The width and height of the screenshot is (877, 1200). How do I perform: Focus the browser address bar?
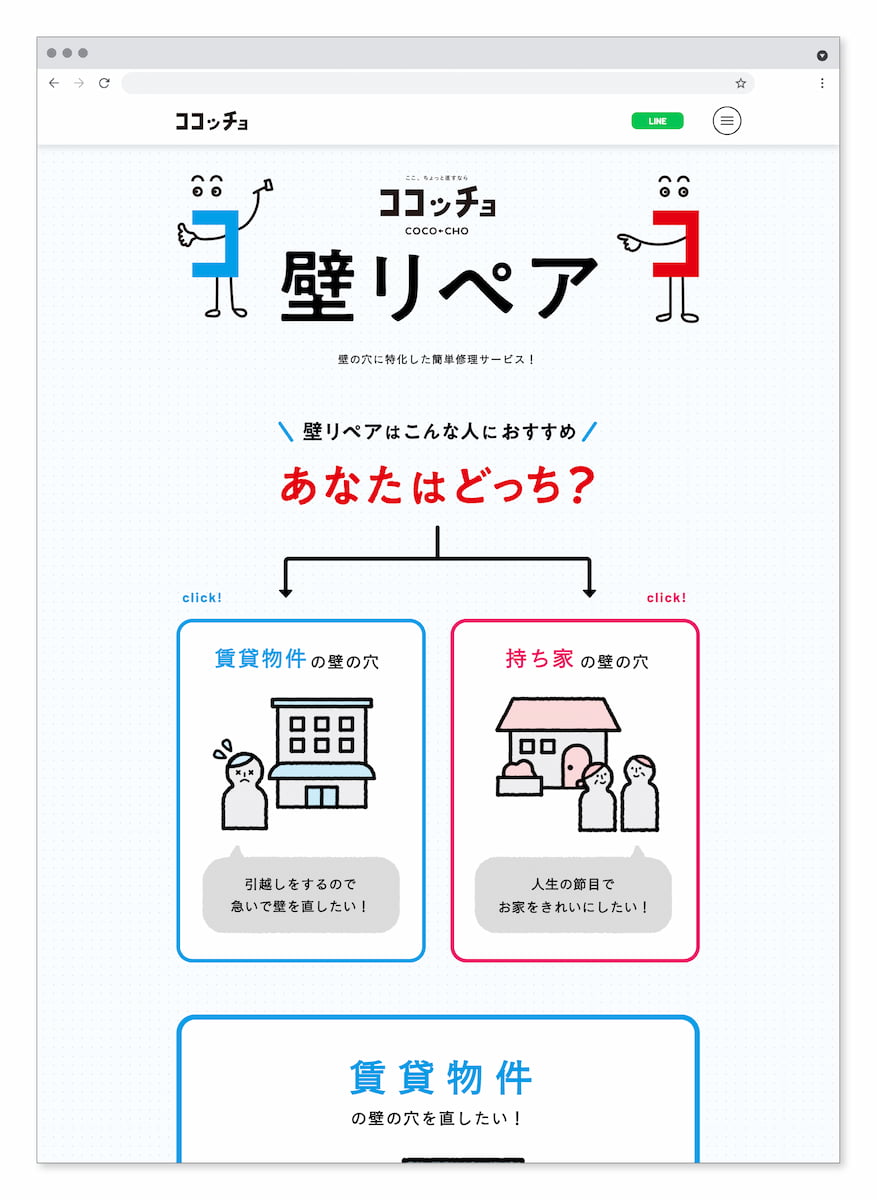420,83
